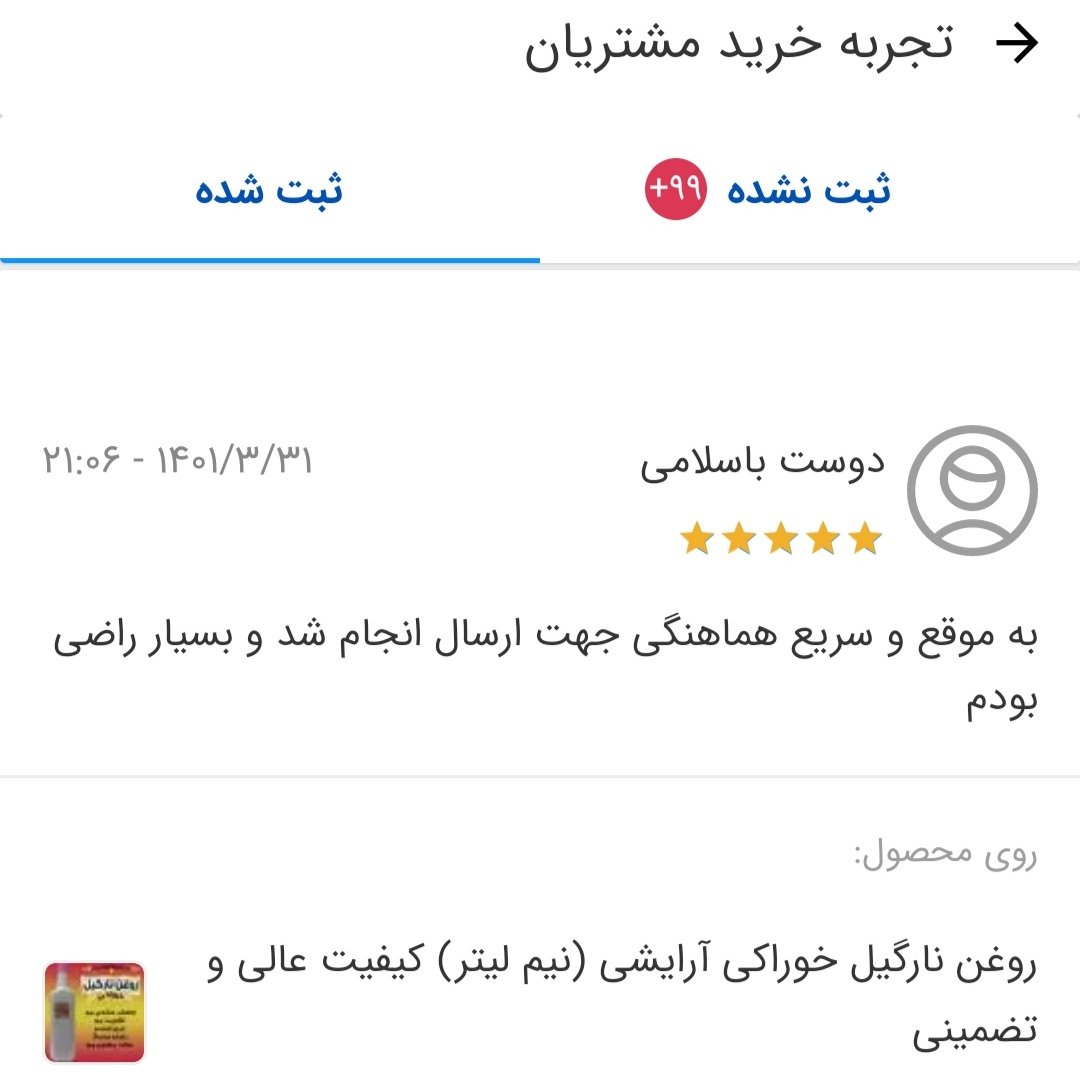Select the ثبت شده tab
1080x1080 pixels.
click(269, 190)
